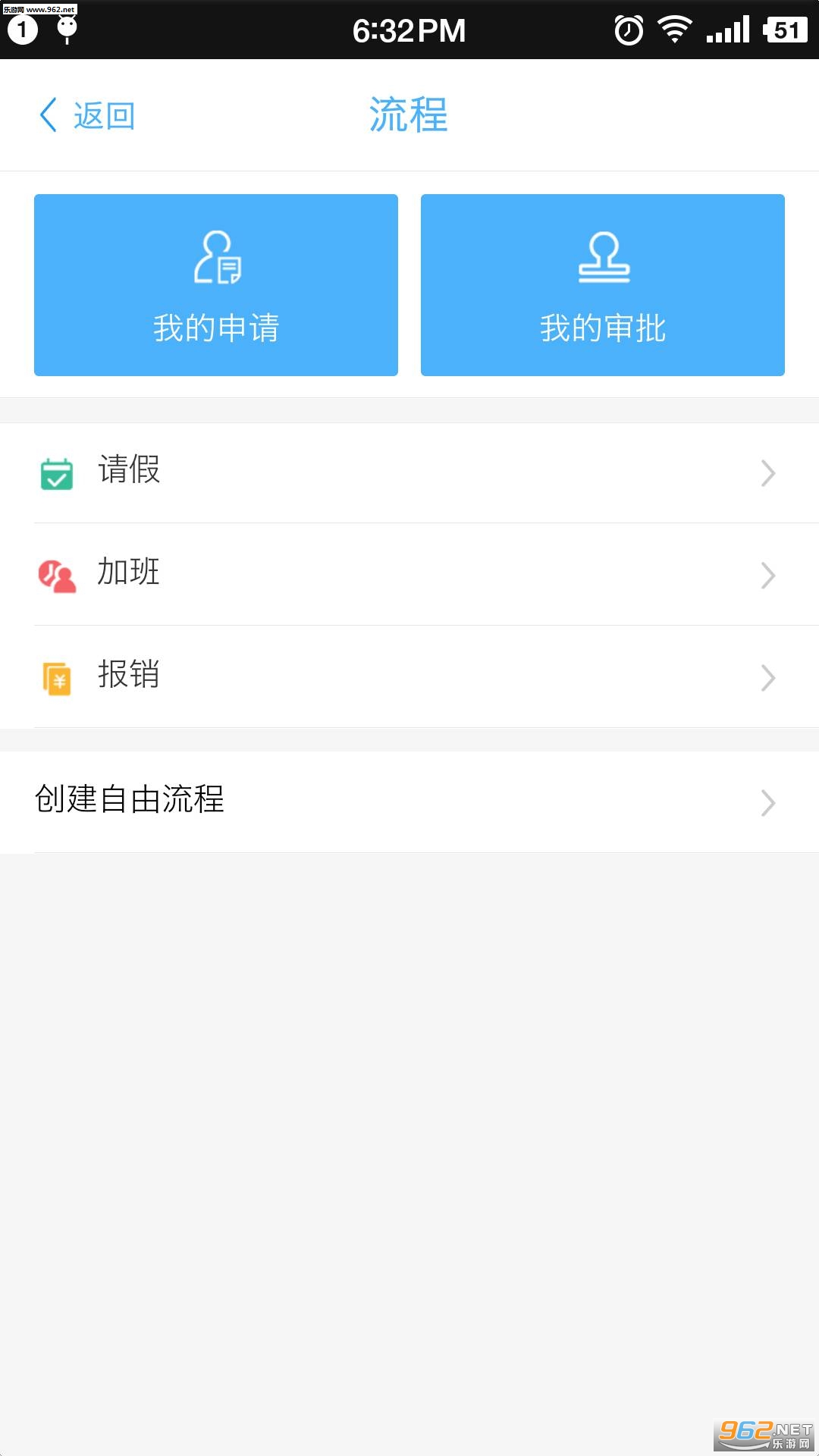Open the 报销 reimbursement row
This screenshot has width=819, height=1456.
409,676
